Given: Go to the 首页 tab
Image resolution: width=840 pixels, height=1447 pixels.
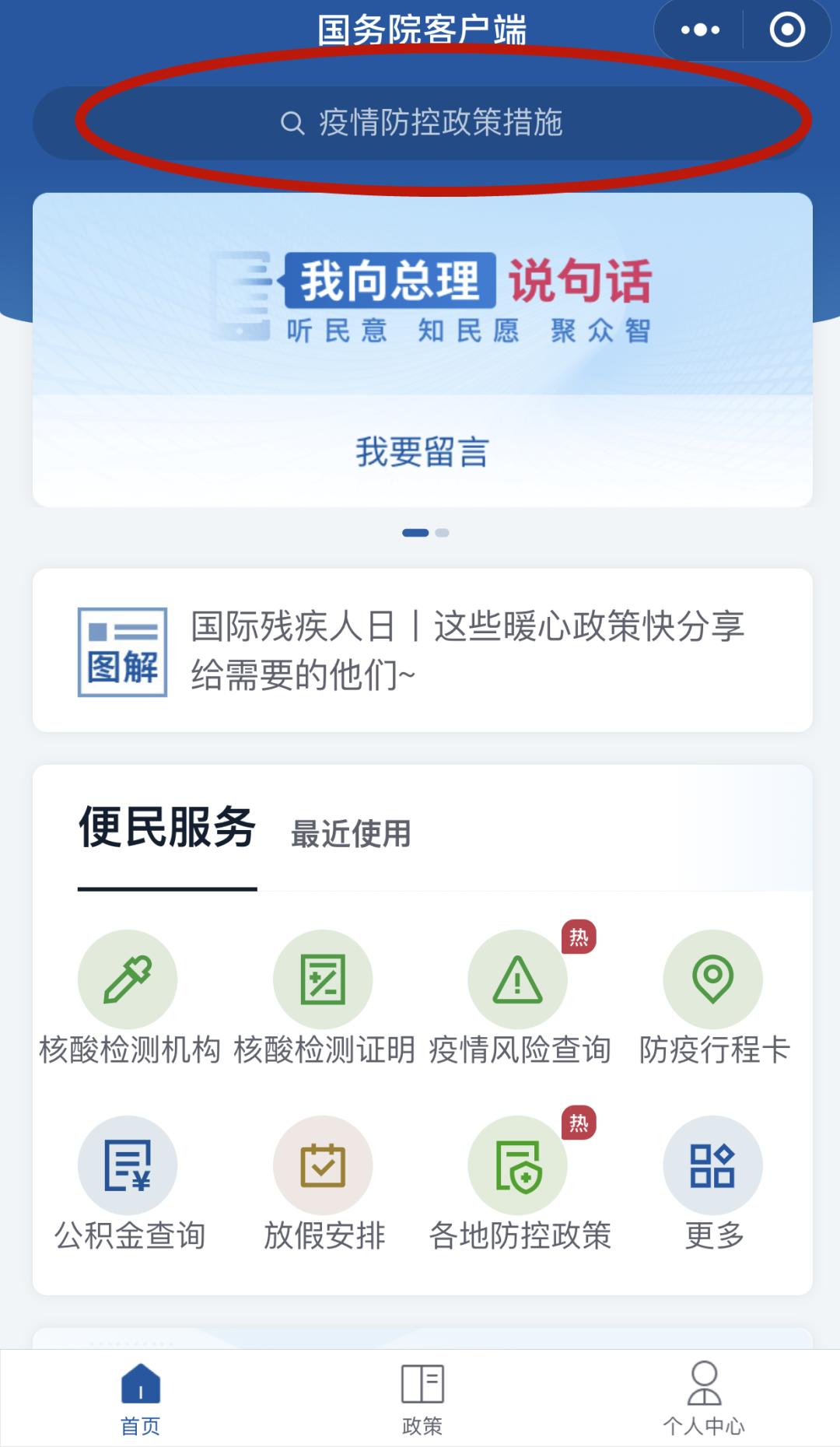Looking at the screenshot, I should [x=141, y=1399].
